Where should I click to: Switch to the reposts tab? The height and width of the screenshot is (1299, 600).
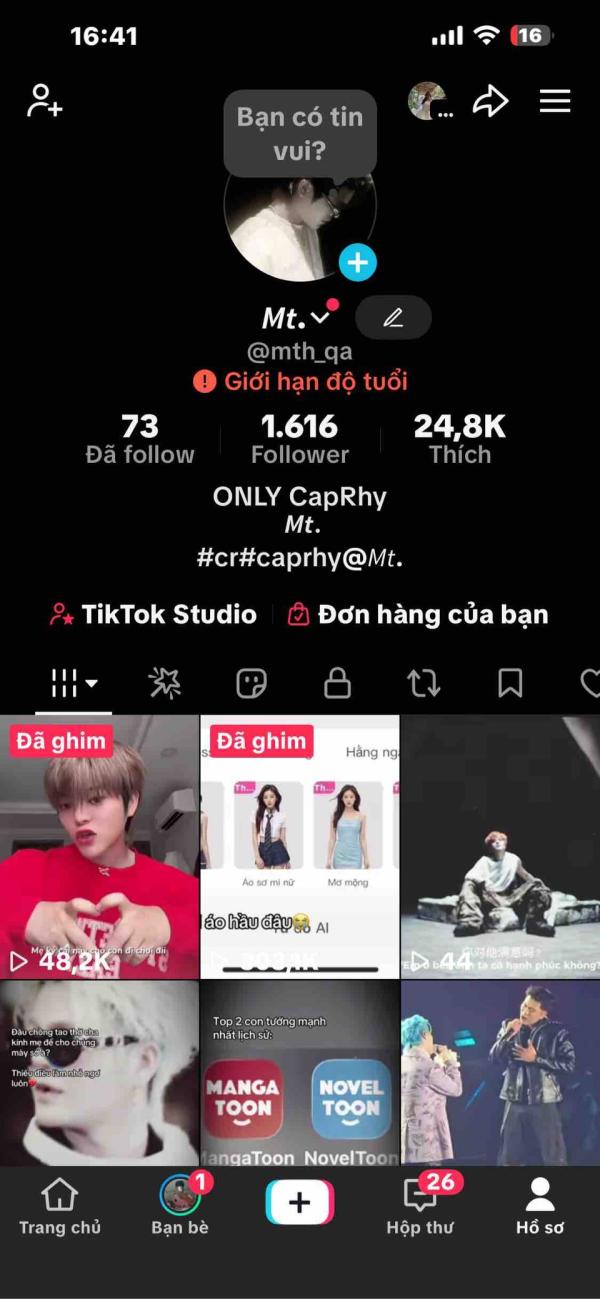pos(423,684)
